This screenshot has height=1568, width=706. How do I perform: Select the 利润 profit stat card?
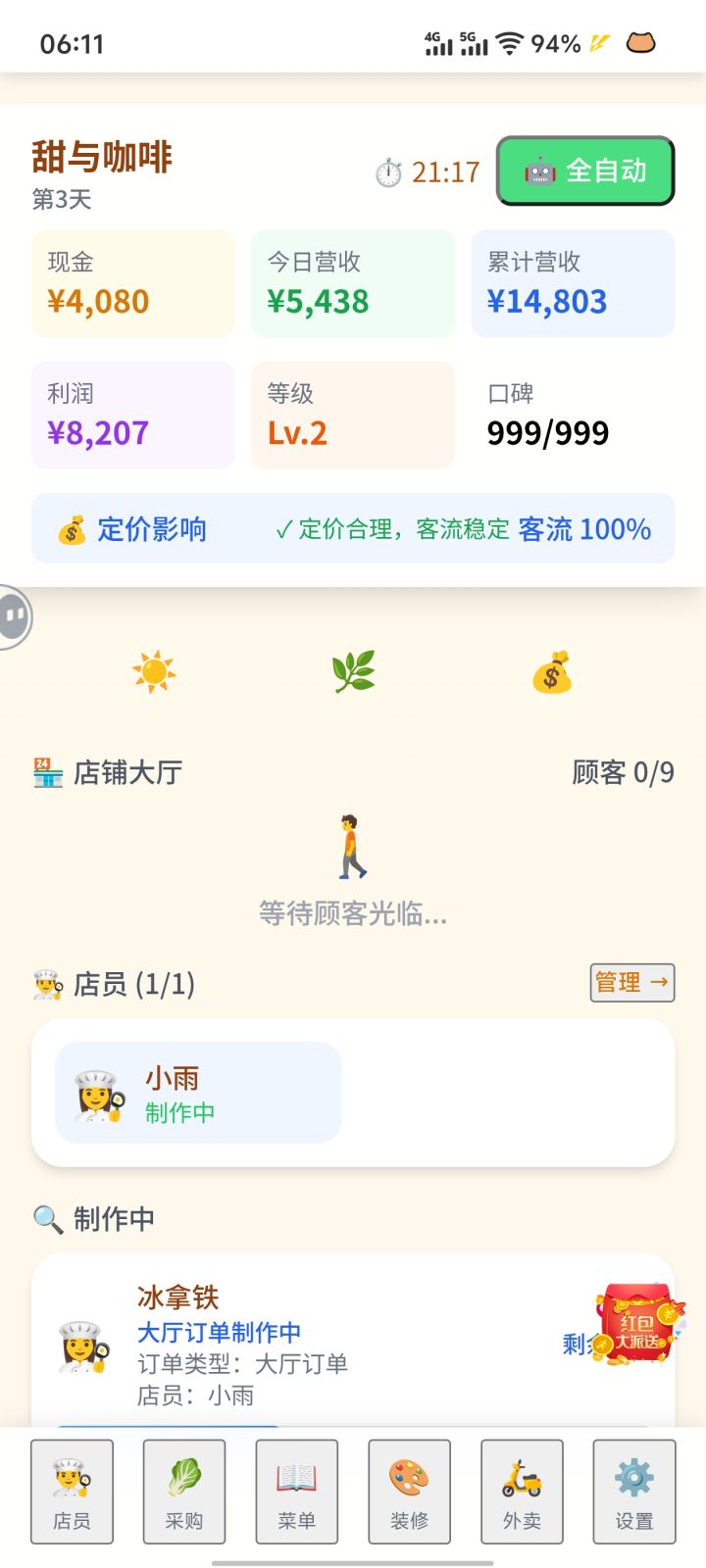(132, 415)
